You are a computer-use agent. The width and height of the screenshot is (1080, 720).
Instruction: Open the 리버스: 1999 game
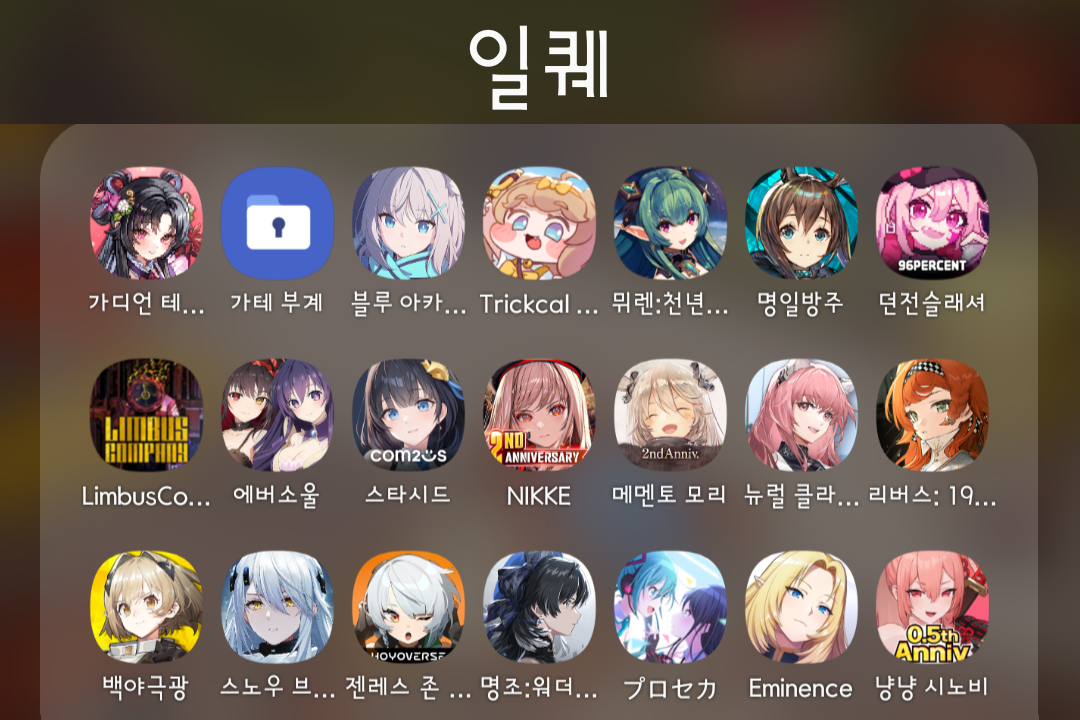932,415
